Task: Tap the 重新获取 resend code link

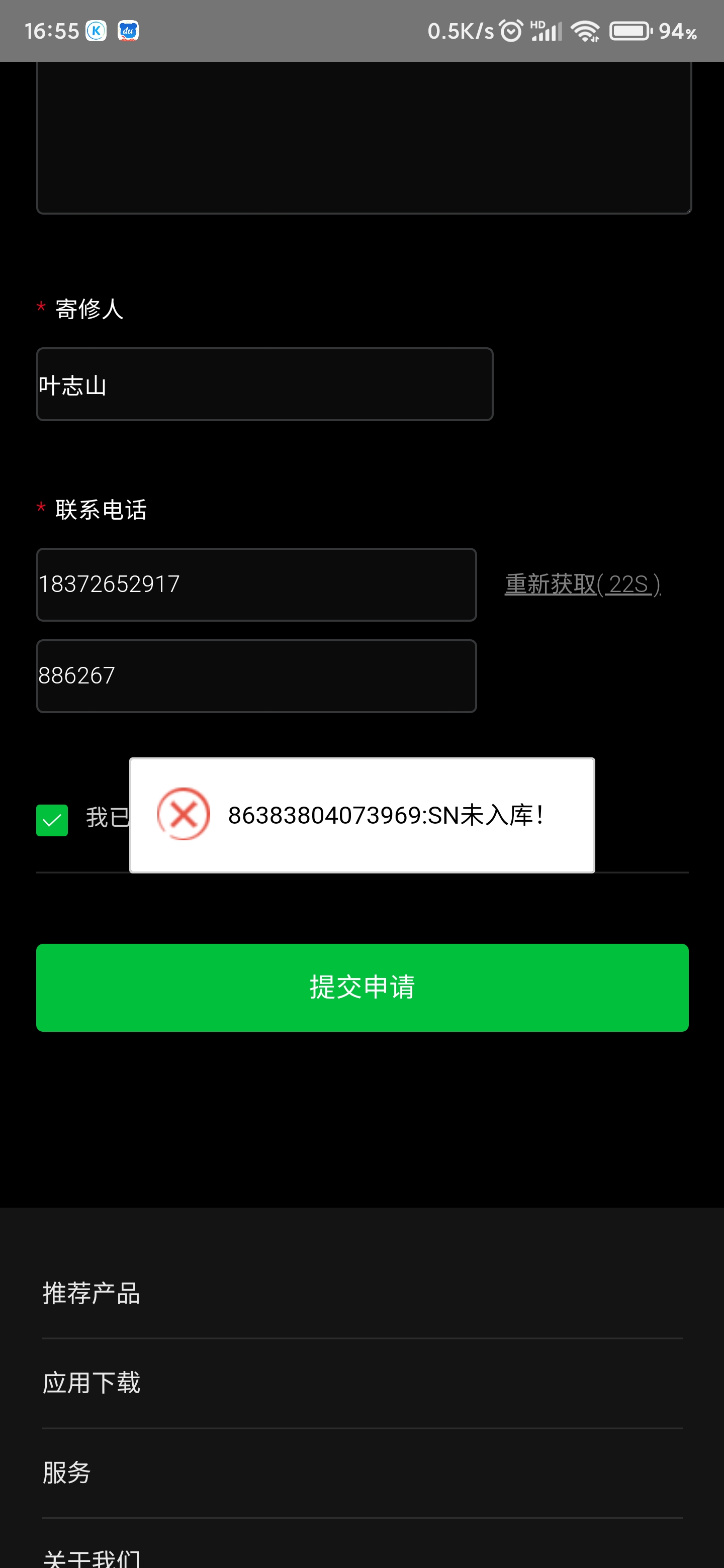Action: (582, 584)
